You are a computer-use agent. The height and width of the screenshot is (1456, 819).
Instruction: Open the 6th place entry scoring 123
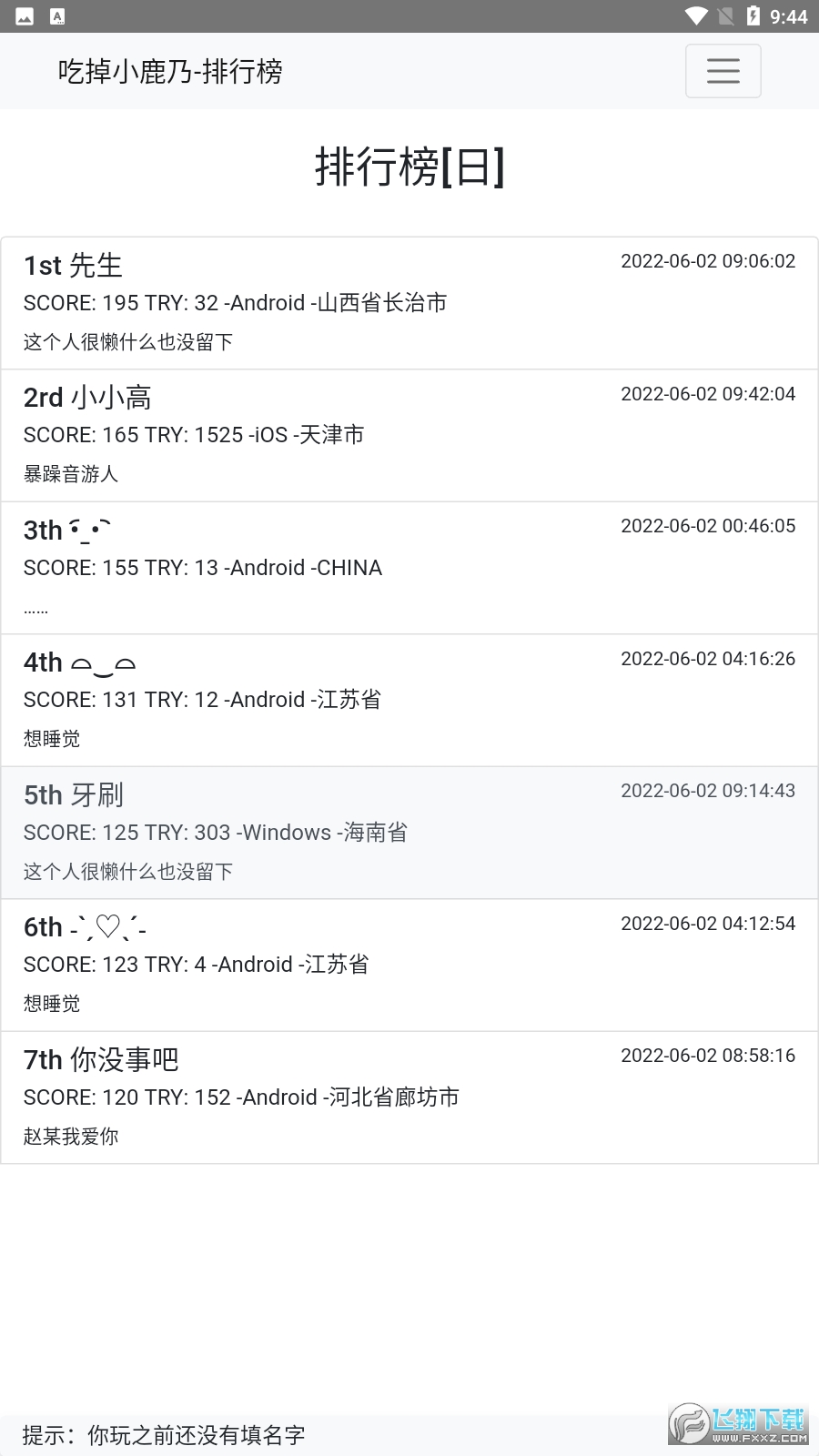(x=409, y=965)
